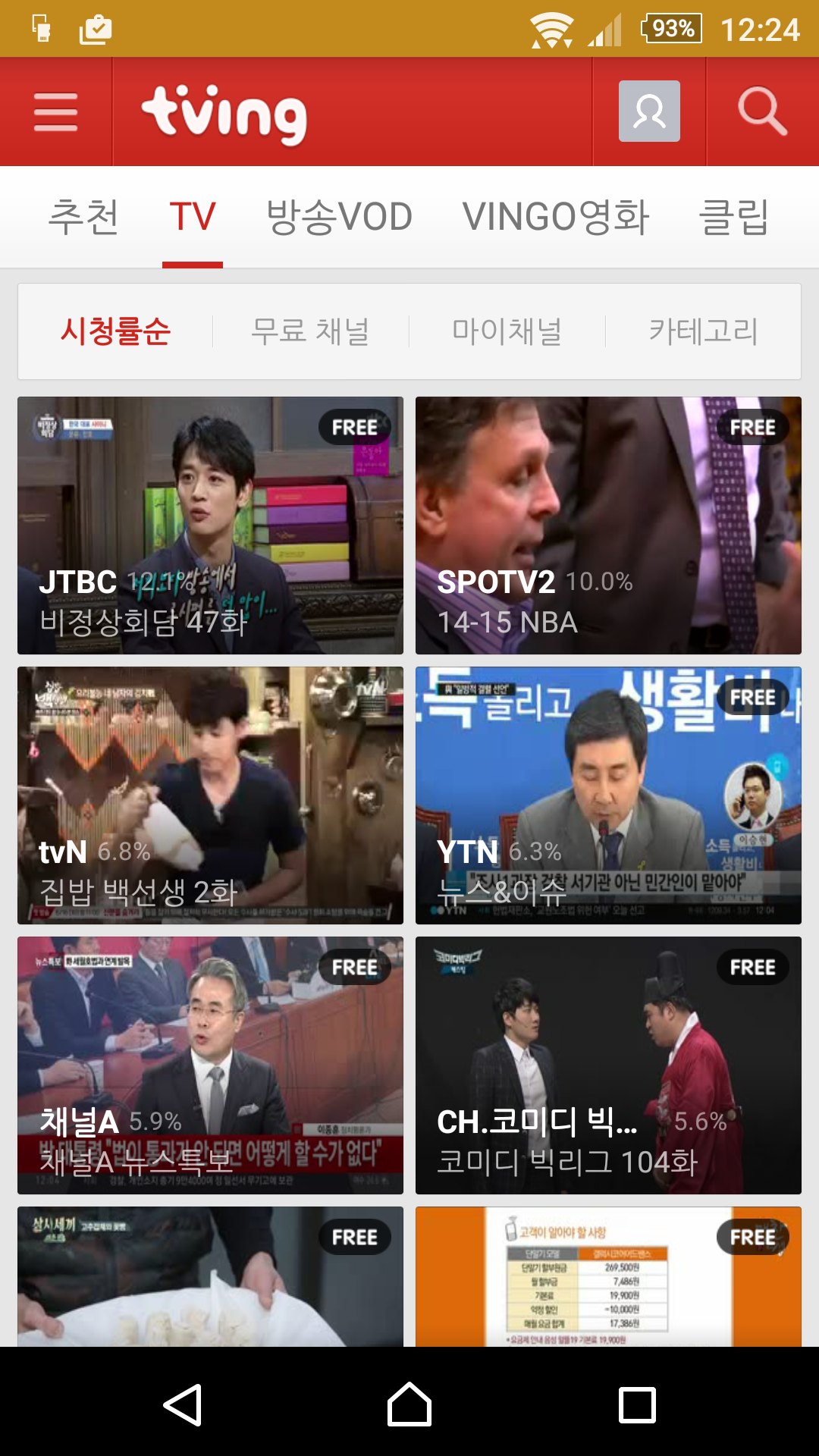Open the user profile icon
819x1456 pixels.
(x=649, y=111)
